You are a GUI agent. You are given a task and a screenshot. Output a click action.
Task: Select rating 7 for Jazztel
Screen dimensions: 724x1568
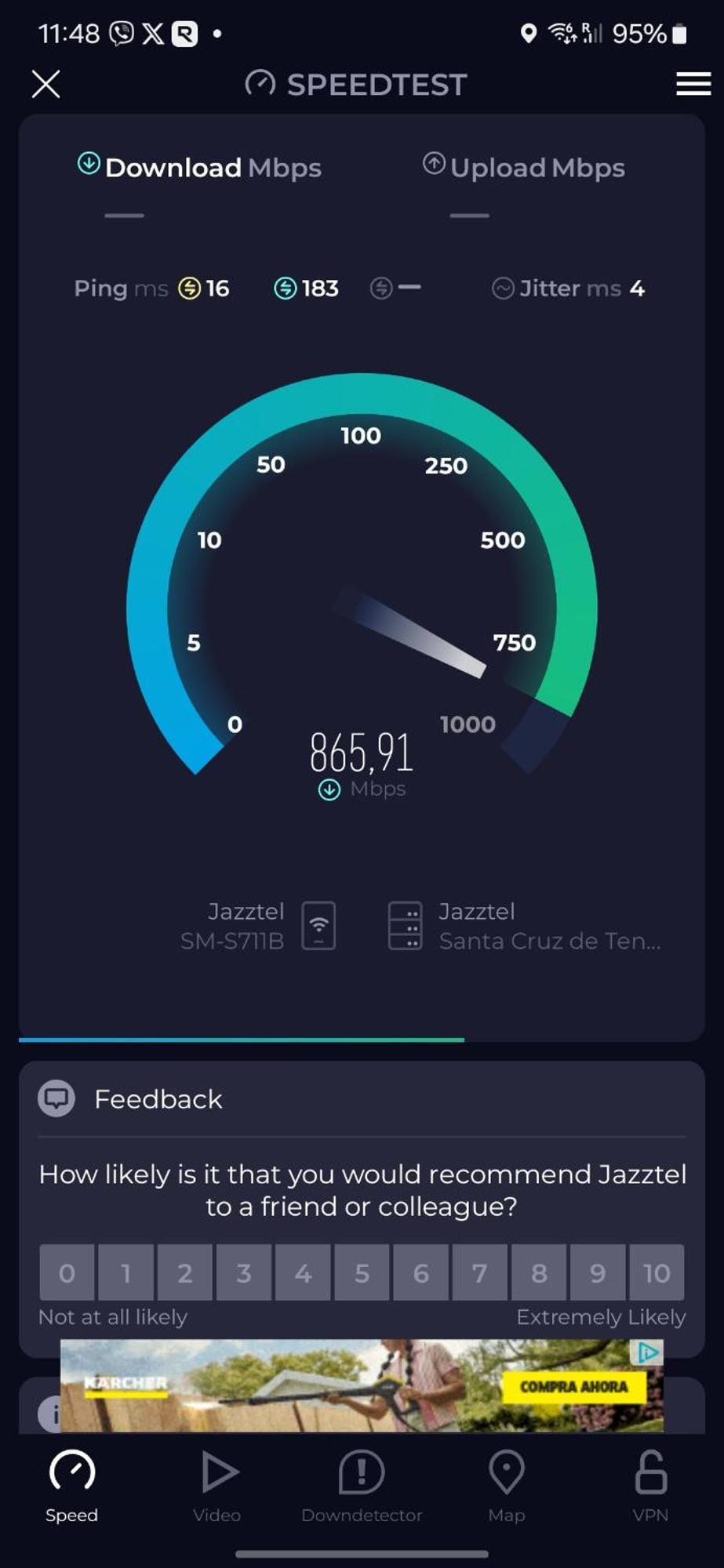tap(479, 1272)
